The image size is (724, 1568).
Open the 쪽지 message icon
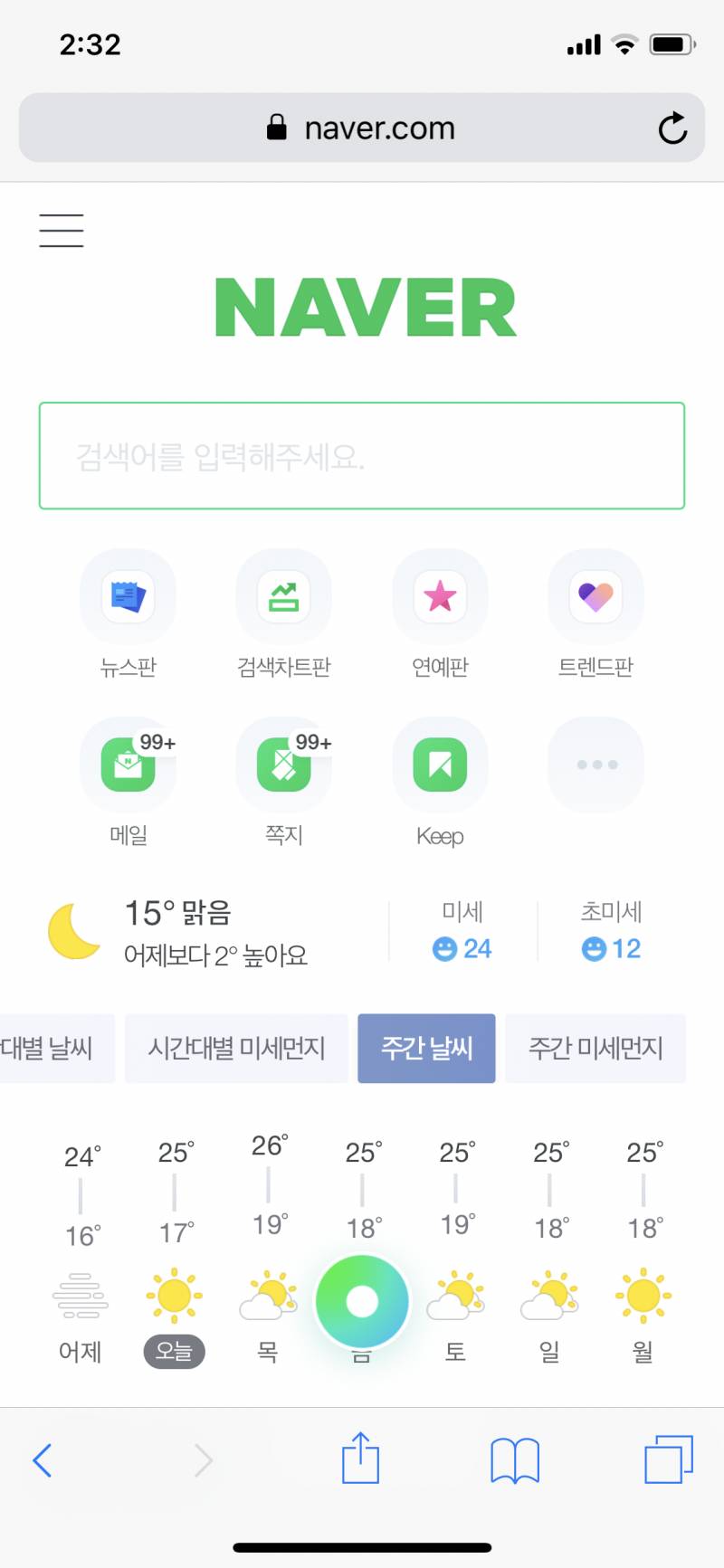click(284, 765)
